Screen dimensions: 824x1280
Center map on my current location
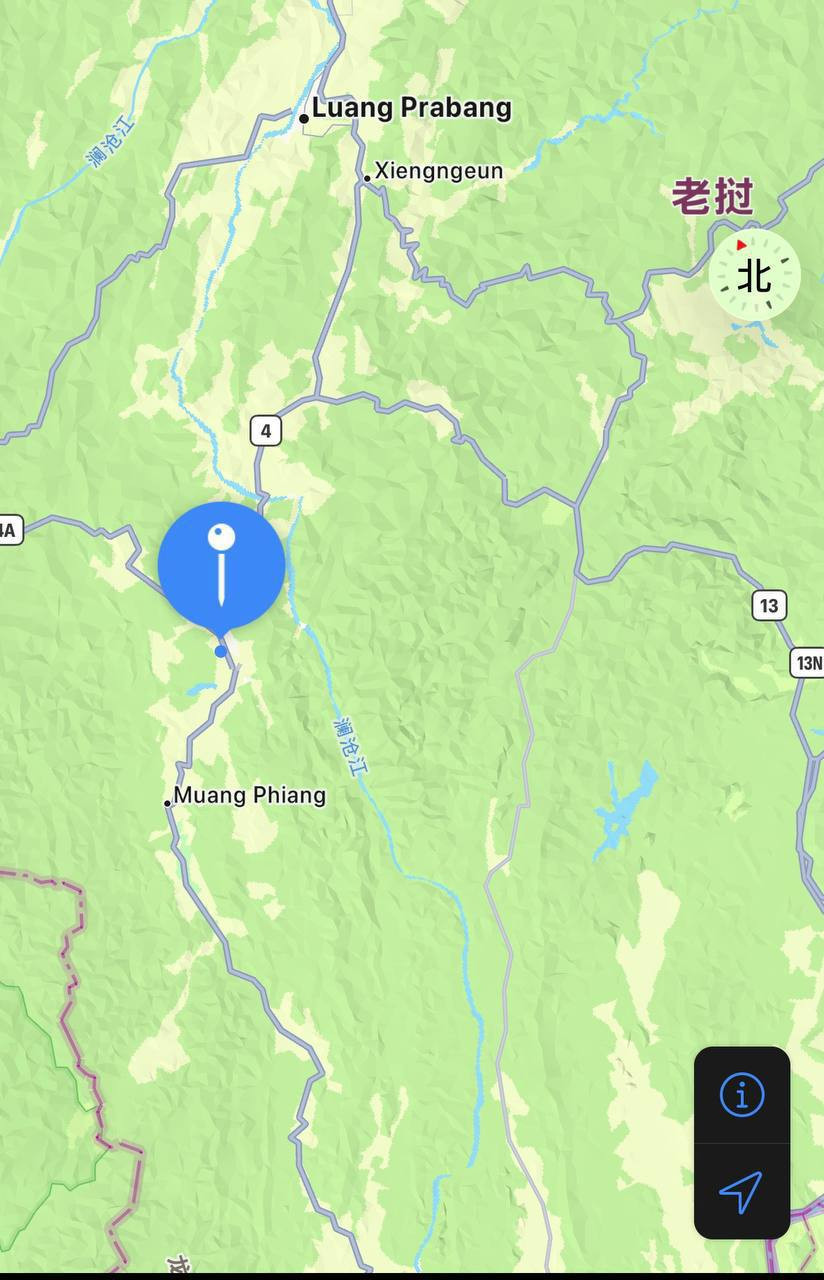[741, 1192]
